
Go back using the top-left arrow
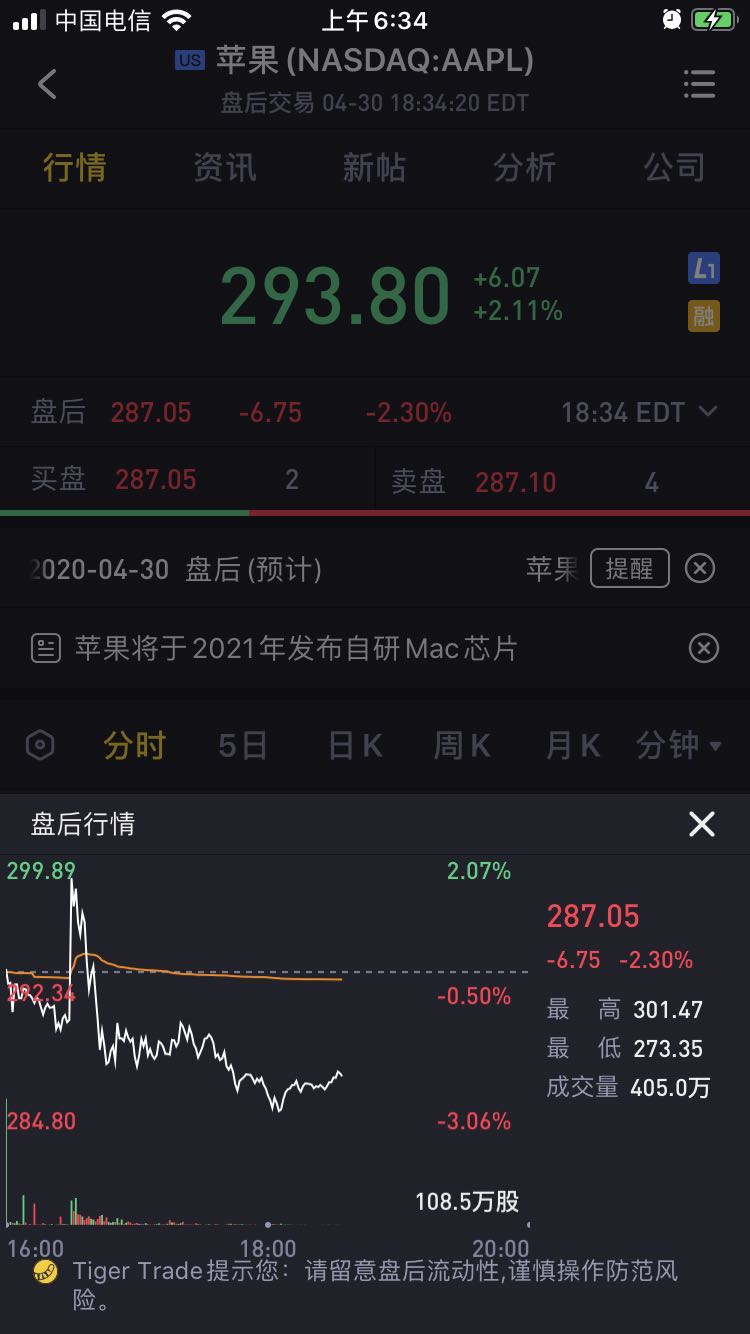(x=47, y=84)
